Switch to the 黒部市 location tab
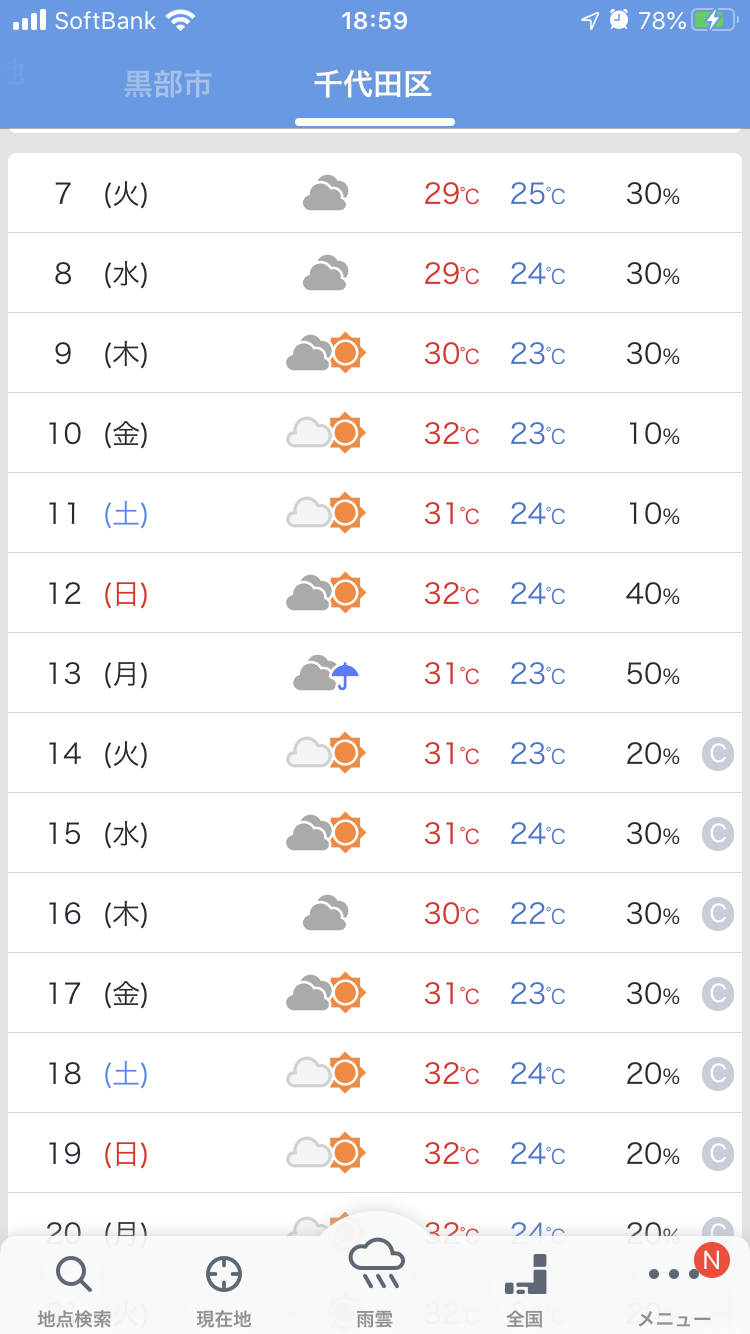 click(x=167, y=85)
